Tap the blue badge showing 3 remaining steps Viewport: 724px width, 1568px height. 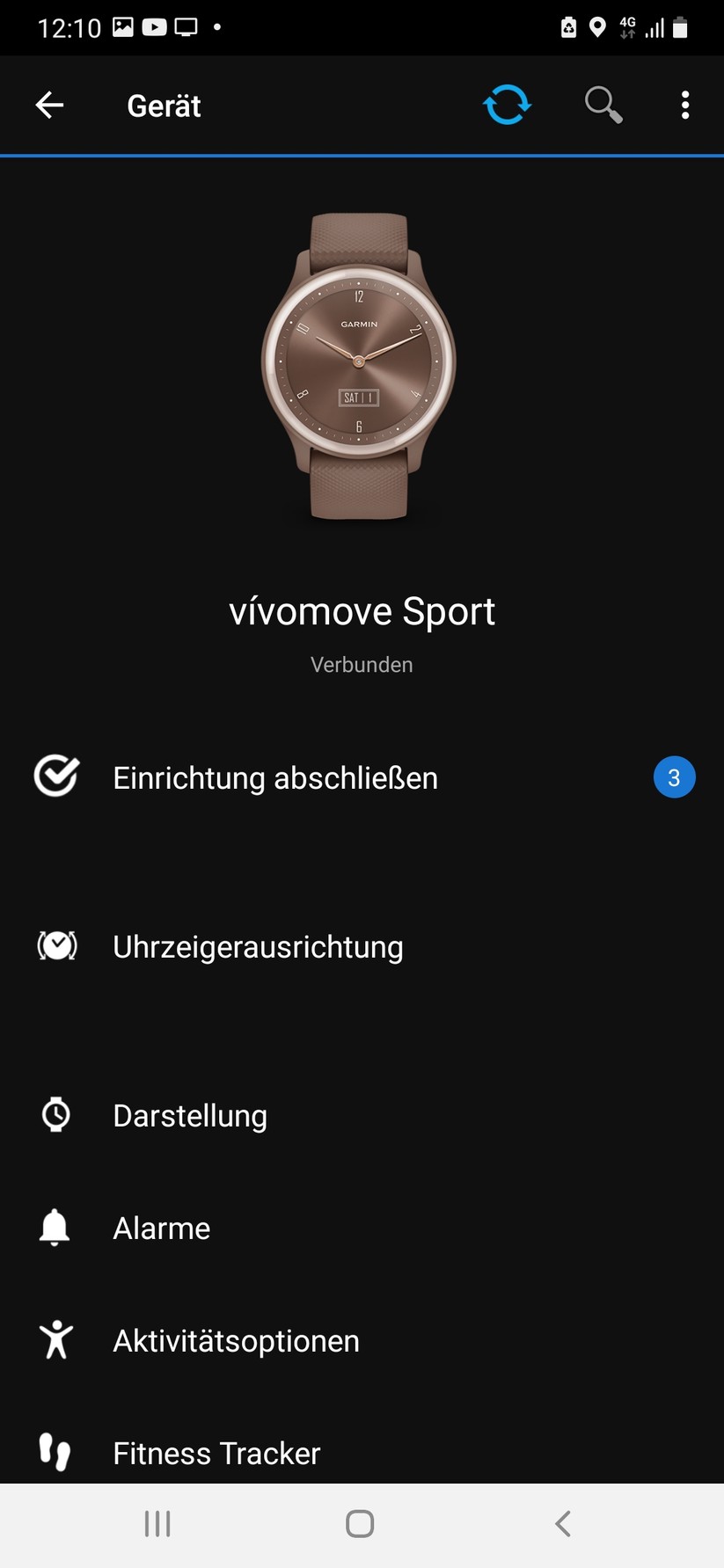[674, 777]
